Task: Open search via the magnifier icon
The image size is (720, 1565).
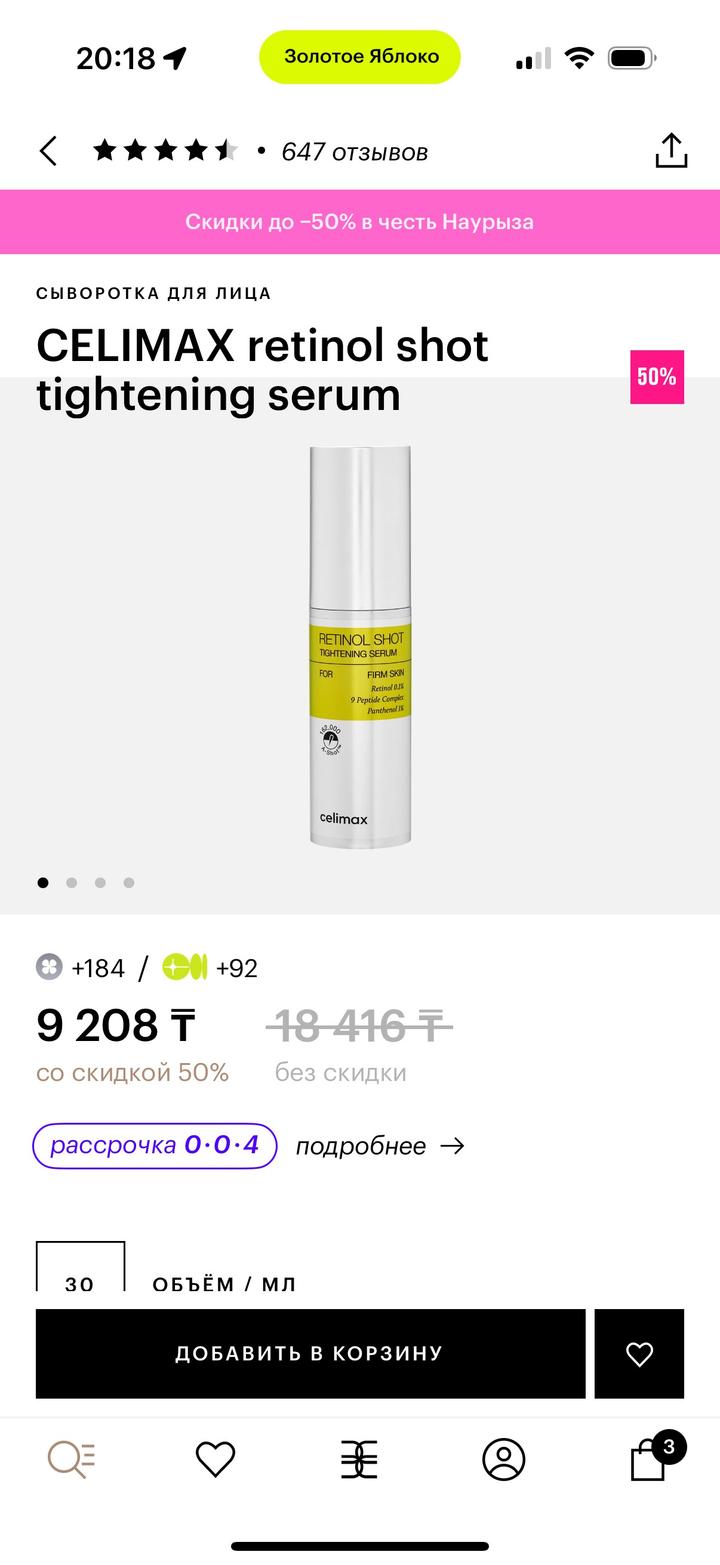Action: tap(71, 1459)
